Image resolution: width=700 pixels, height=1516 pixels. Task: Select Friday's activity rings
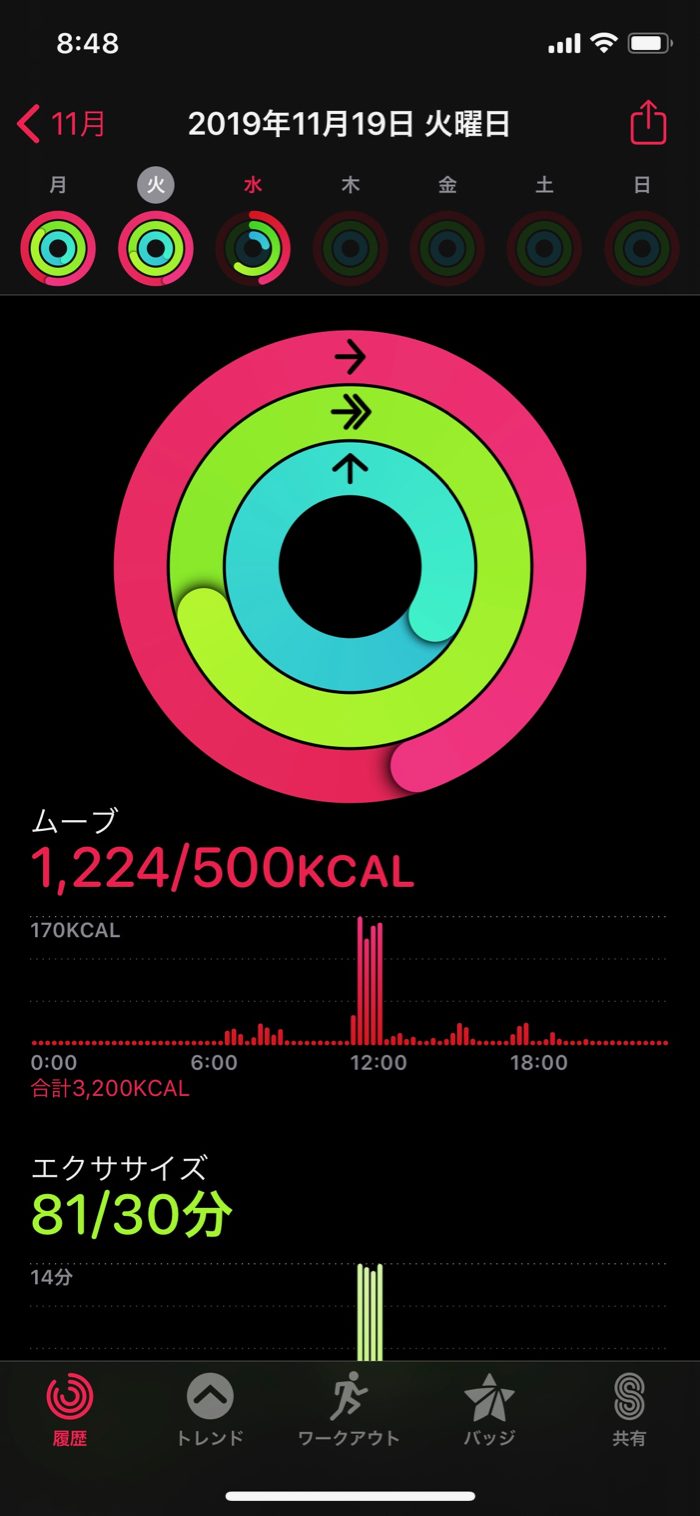click(x=448, y=248)
